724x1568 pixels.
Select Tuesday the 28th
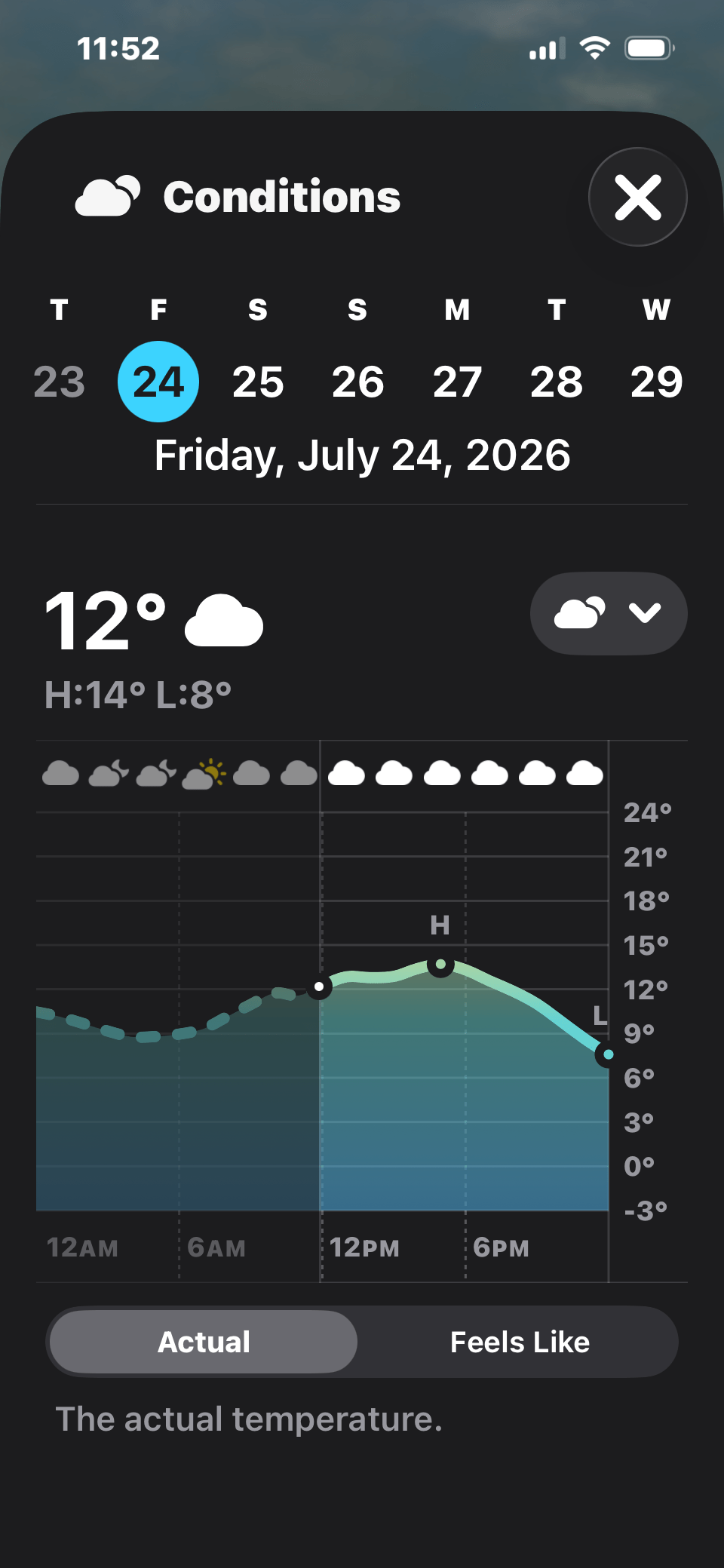point(557,382)
